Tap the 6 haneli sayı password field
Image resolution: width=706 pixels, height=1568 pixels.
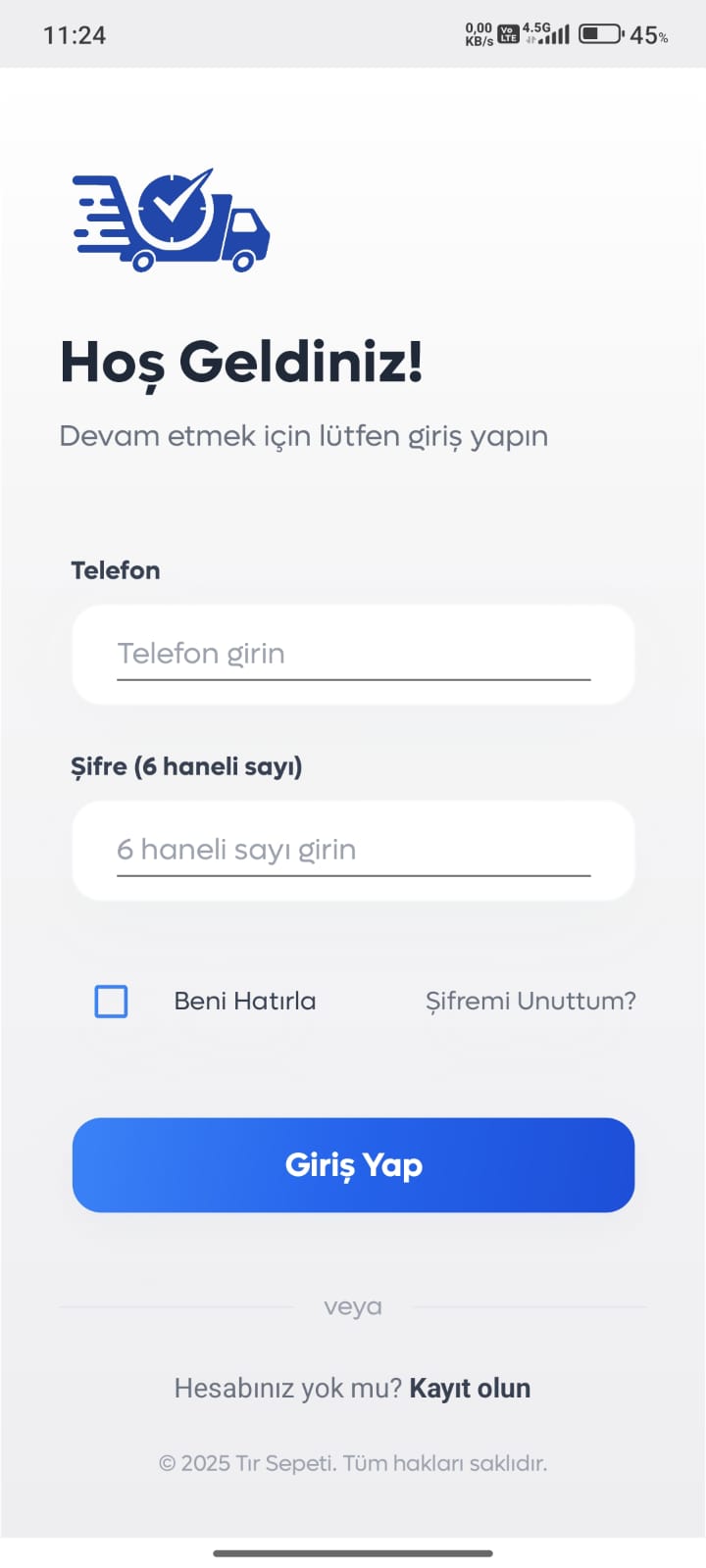coord(353,850)
